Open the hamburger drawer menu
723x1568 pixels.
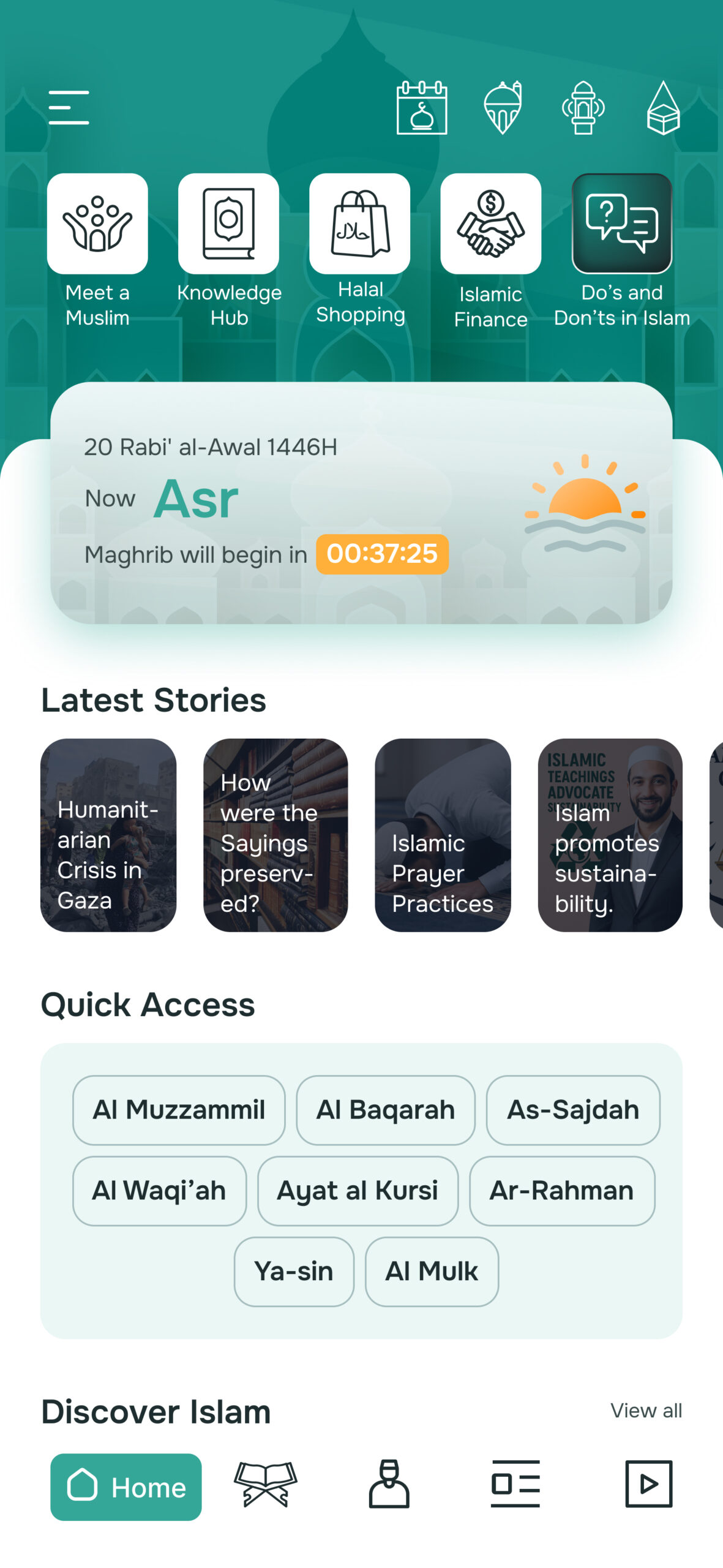pyautogui.click(x=69, y=107)
